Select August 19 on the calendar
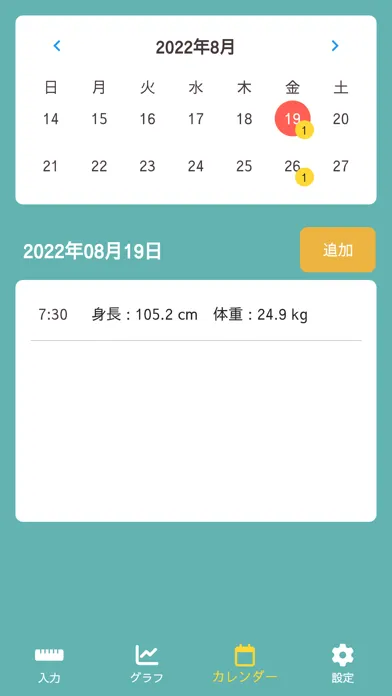Image resolution: width=392 pixels, height=696 pixels. [x=293, y=119]
